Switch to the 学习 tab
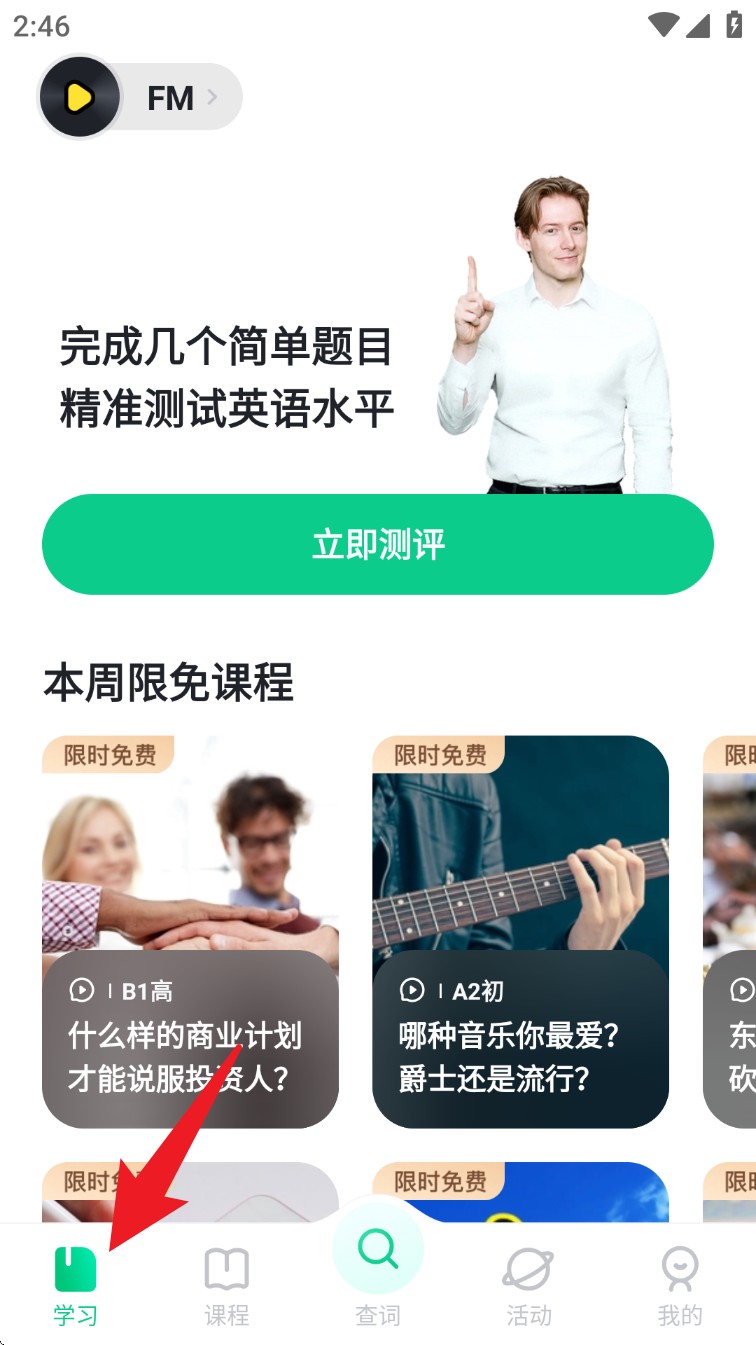 click(x=75, y=1285)
